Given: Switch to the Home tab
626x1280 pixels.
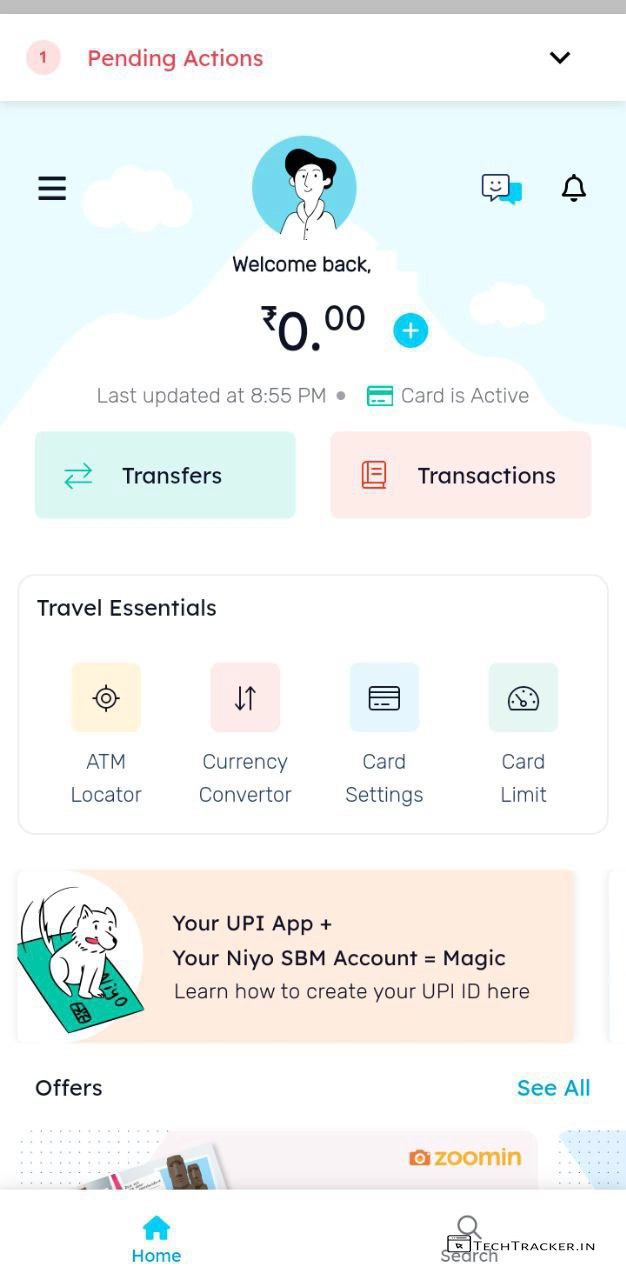Looking at the screenshot, I should pos(156,1238).
